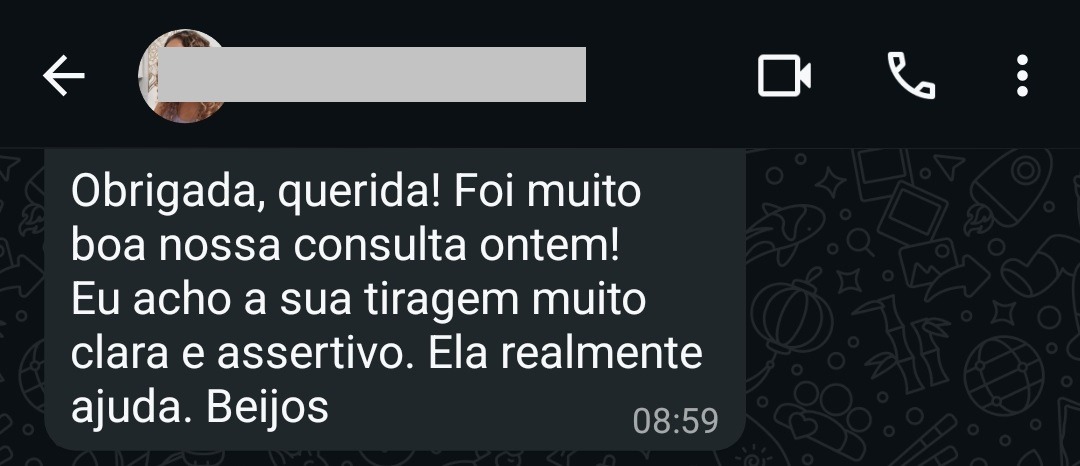Open the contact's profile photo
This screenshot has height=466, width=1080.
(x=180, y=76)
